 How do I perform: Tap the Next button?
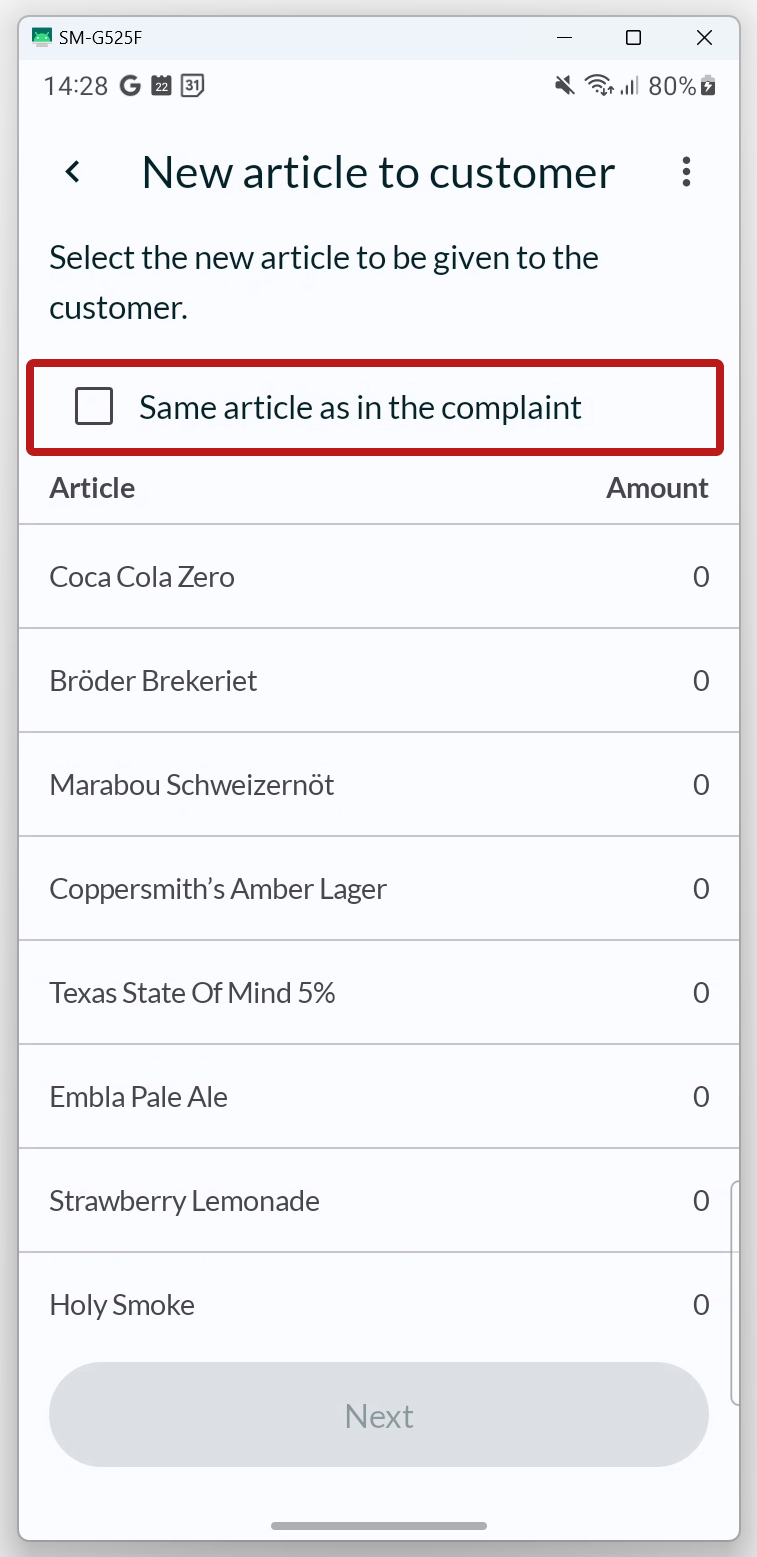(x=379, y=1415)
